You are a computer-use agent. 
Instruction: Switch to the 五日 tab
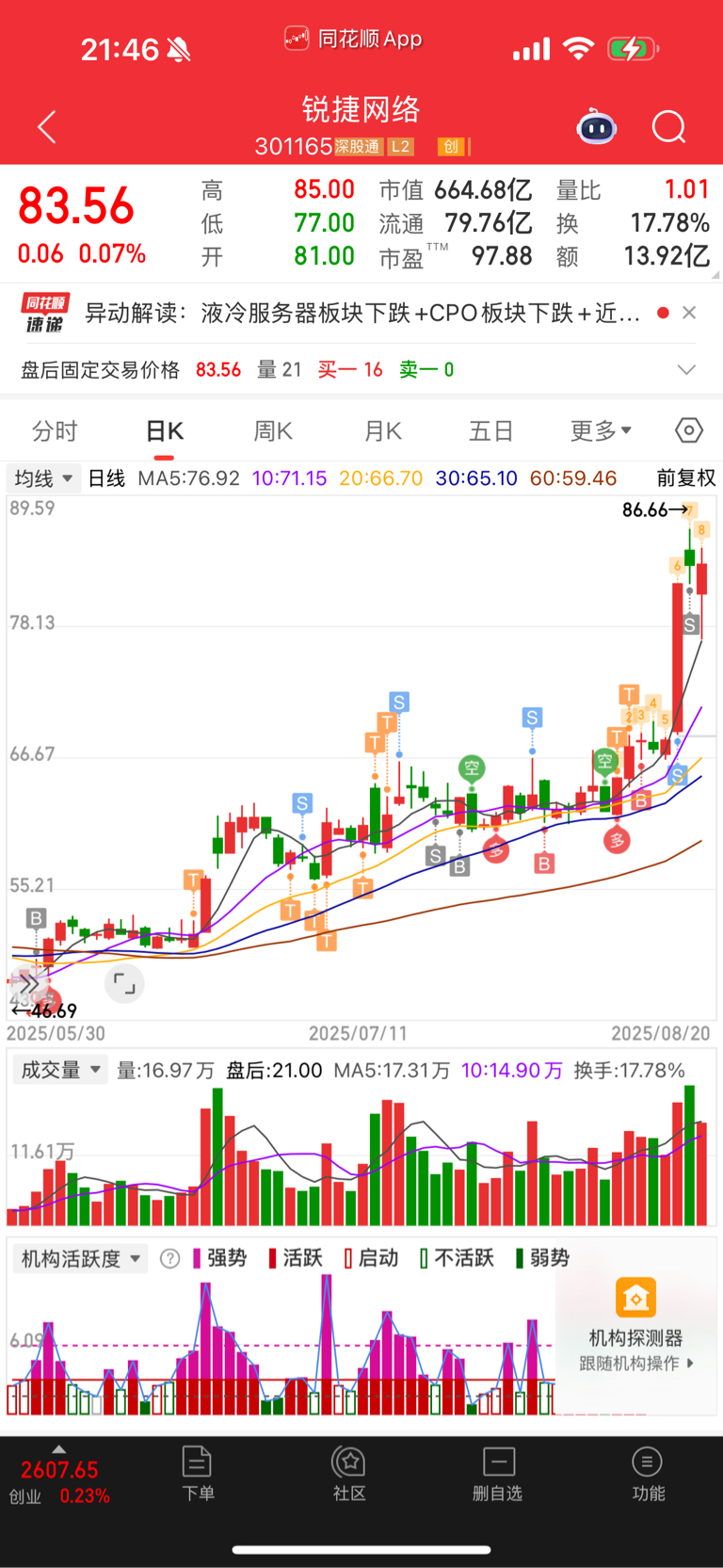[x=491, y=431]
